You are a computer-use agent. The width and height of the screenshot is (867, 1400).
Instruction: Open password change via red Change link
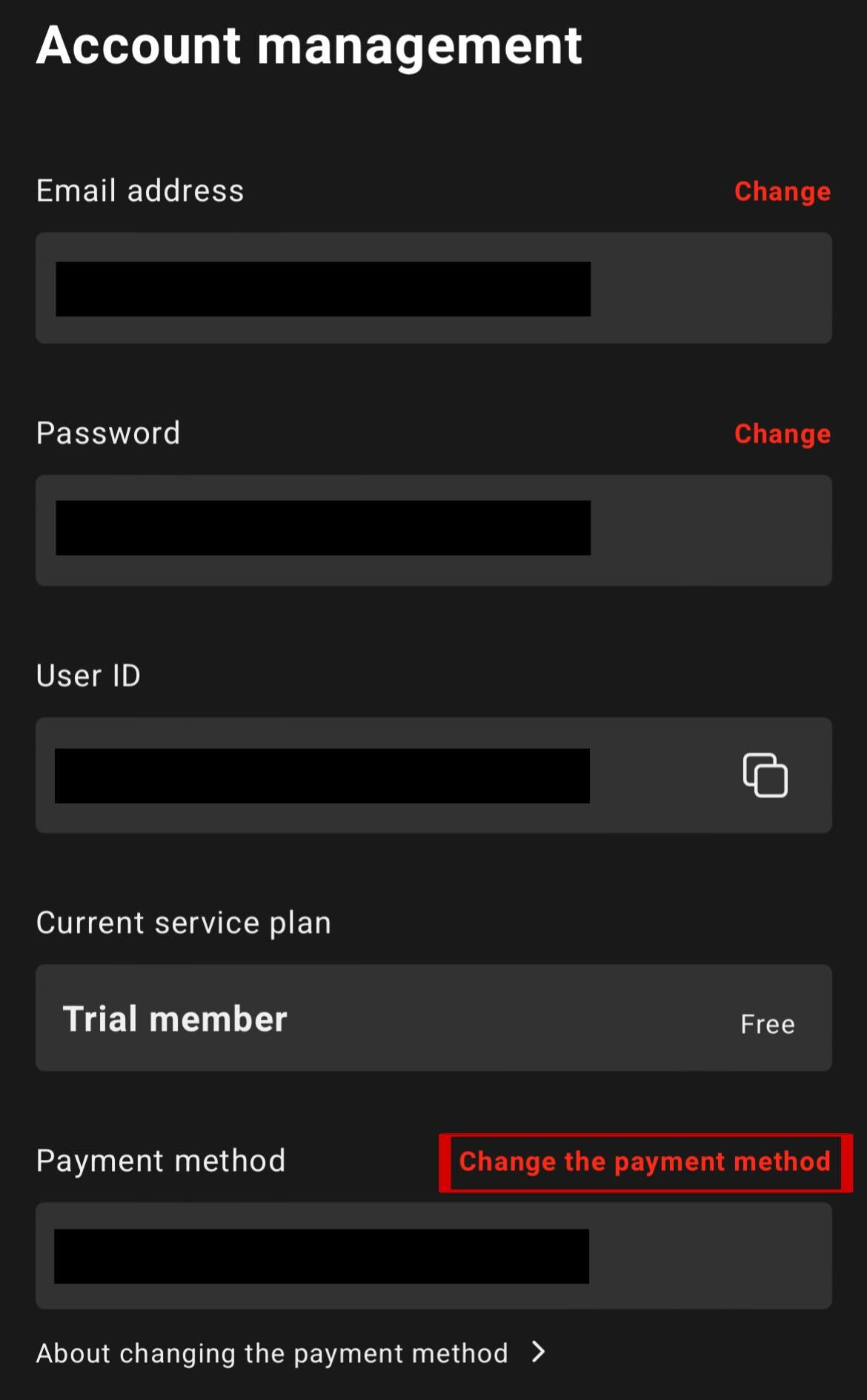click(782, 434)
